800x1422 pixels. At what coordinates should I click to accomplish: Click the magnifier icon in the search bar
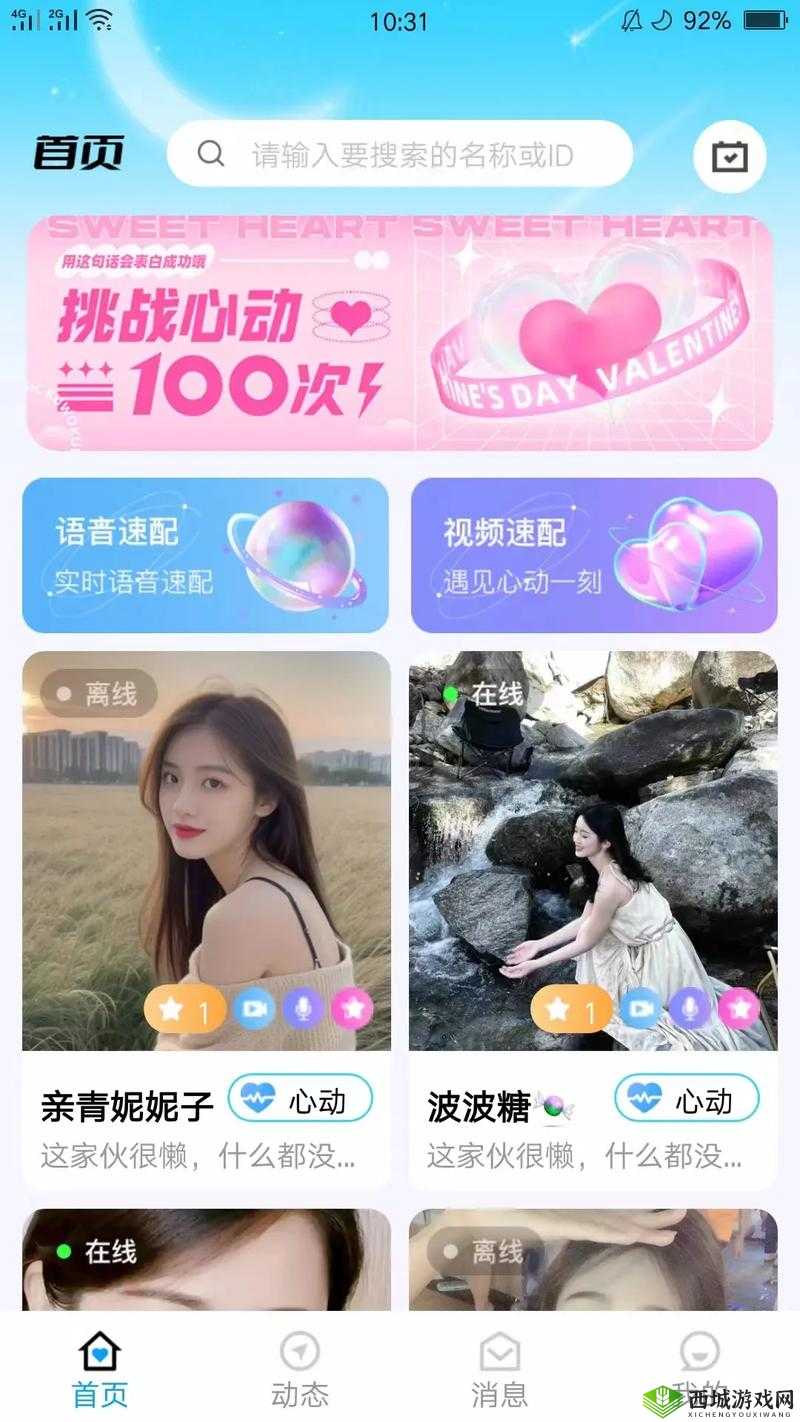coord(211,155)
